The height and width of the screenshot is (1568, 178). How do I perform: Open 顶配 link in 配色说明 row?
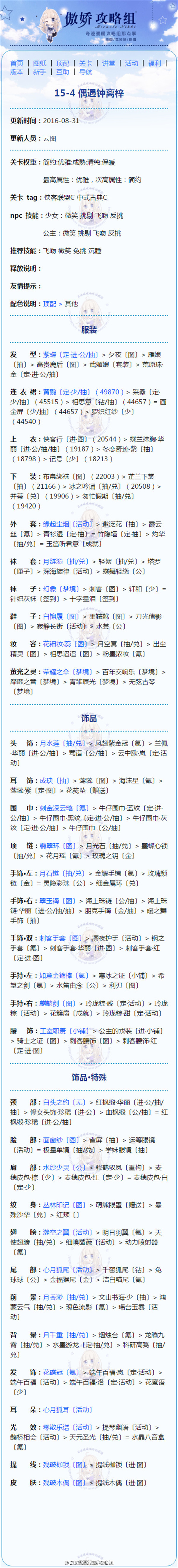point(49,303)
